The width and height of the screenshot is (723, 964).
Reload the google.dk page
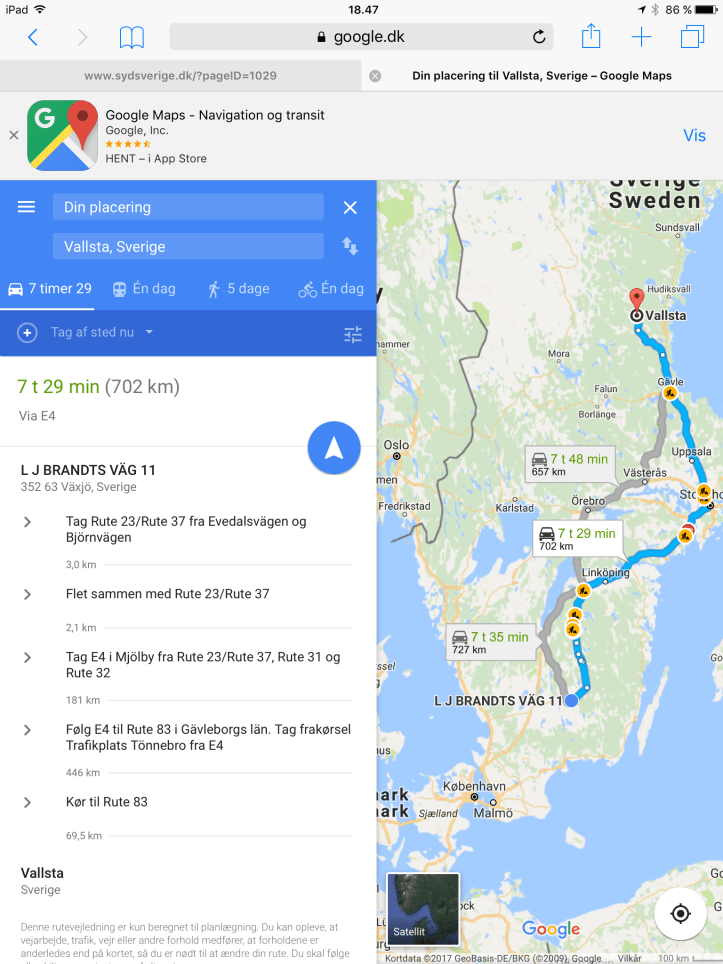(539, 37)
